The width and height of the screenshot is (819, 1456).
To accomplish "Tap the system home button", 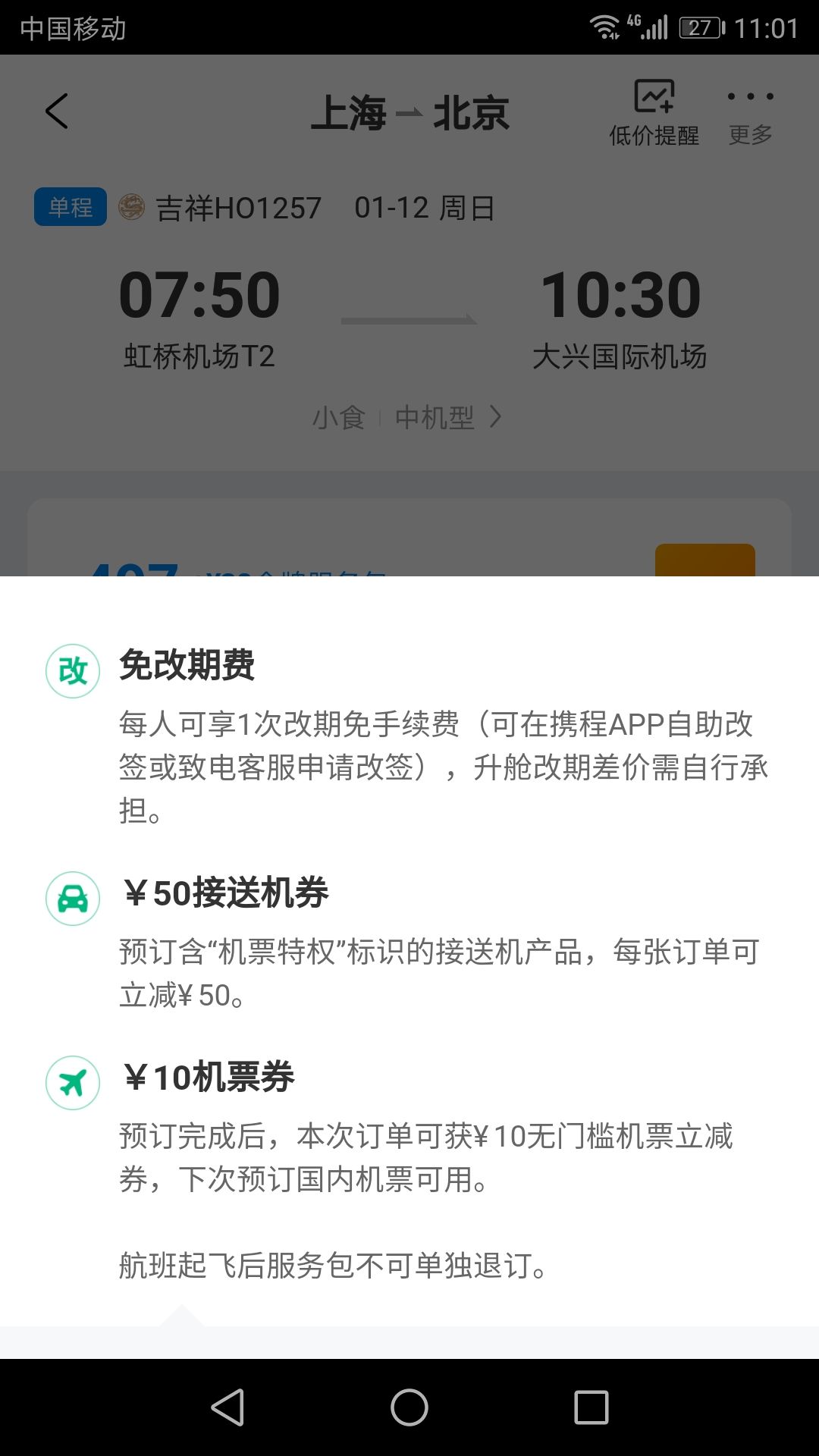I will [x=409, y=1407].
